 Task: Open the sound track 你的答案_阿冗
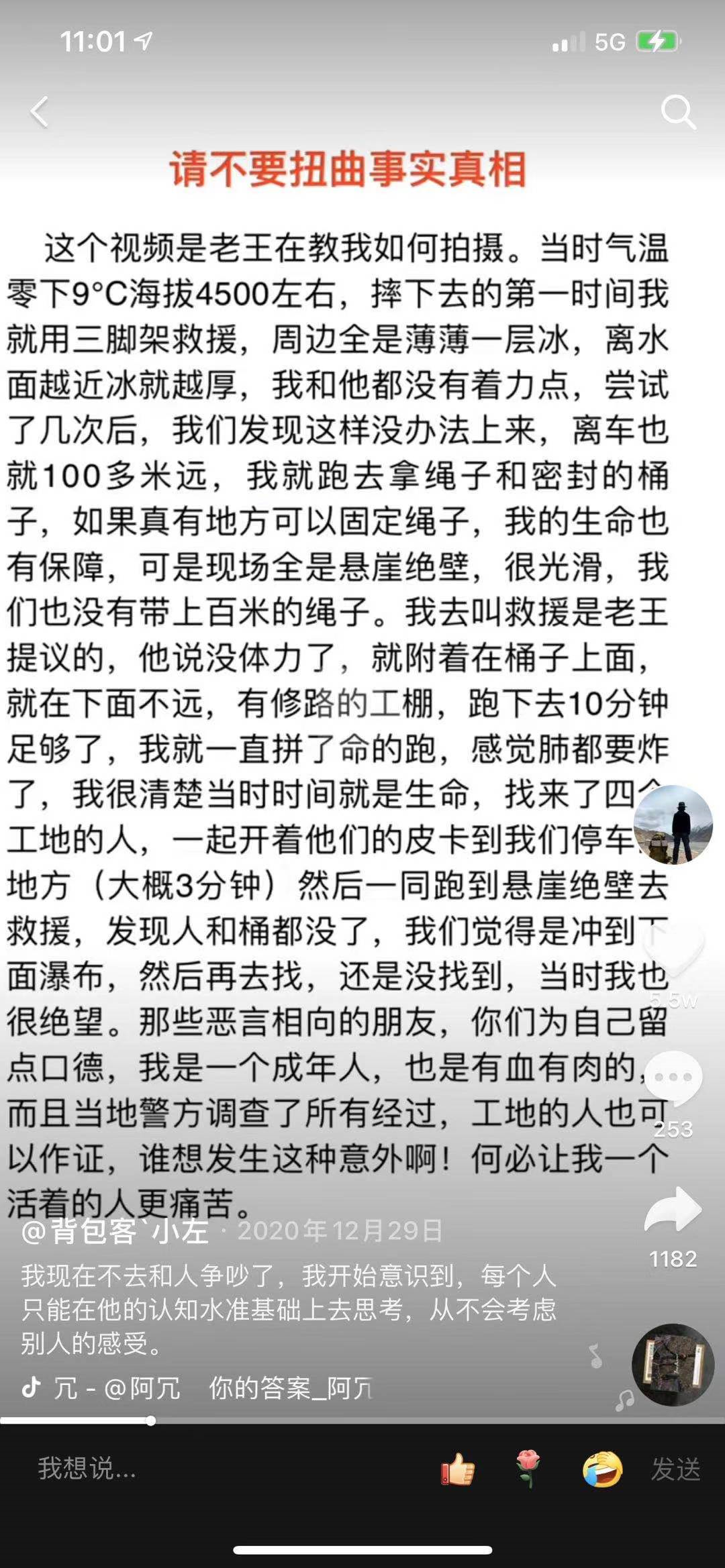click(x=290, y=1389)
